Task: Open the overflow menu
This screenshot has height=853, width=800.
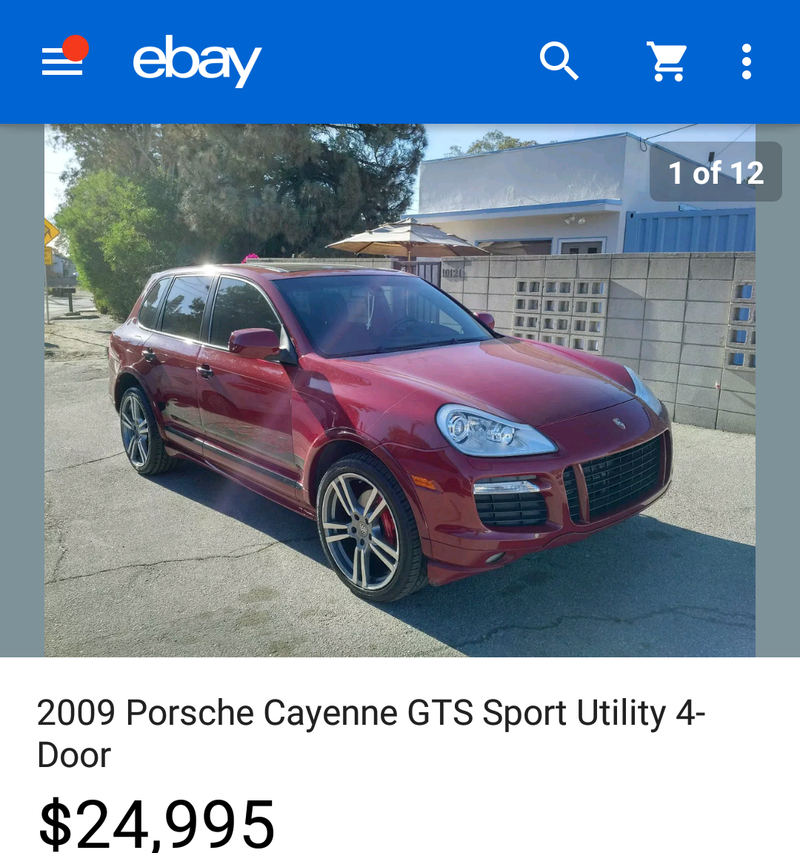Action: 746,62
